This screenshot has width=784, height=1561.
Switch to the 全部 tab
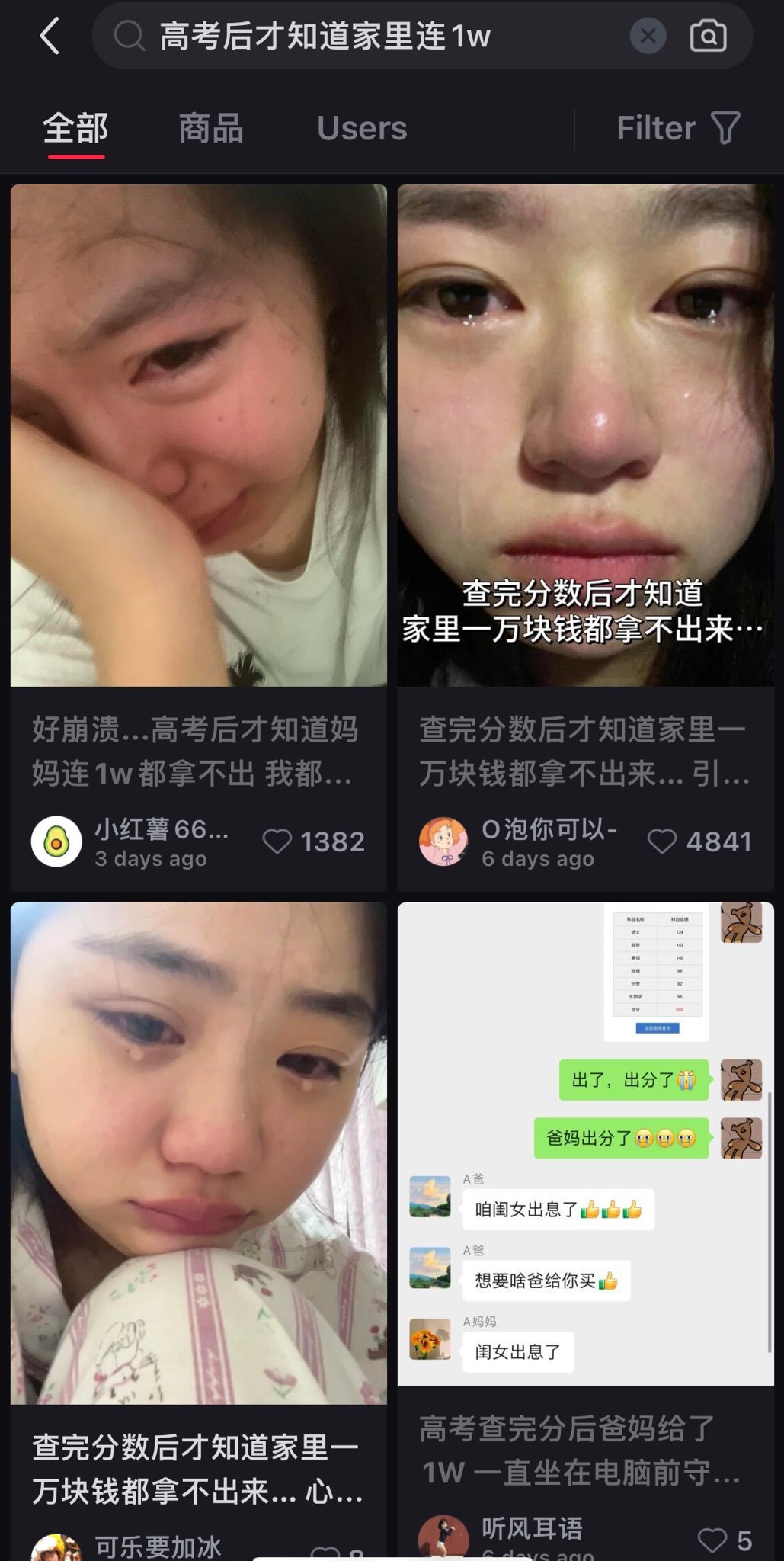[x=75, y=128]
